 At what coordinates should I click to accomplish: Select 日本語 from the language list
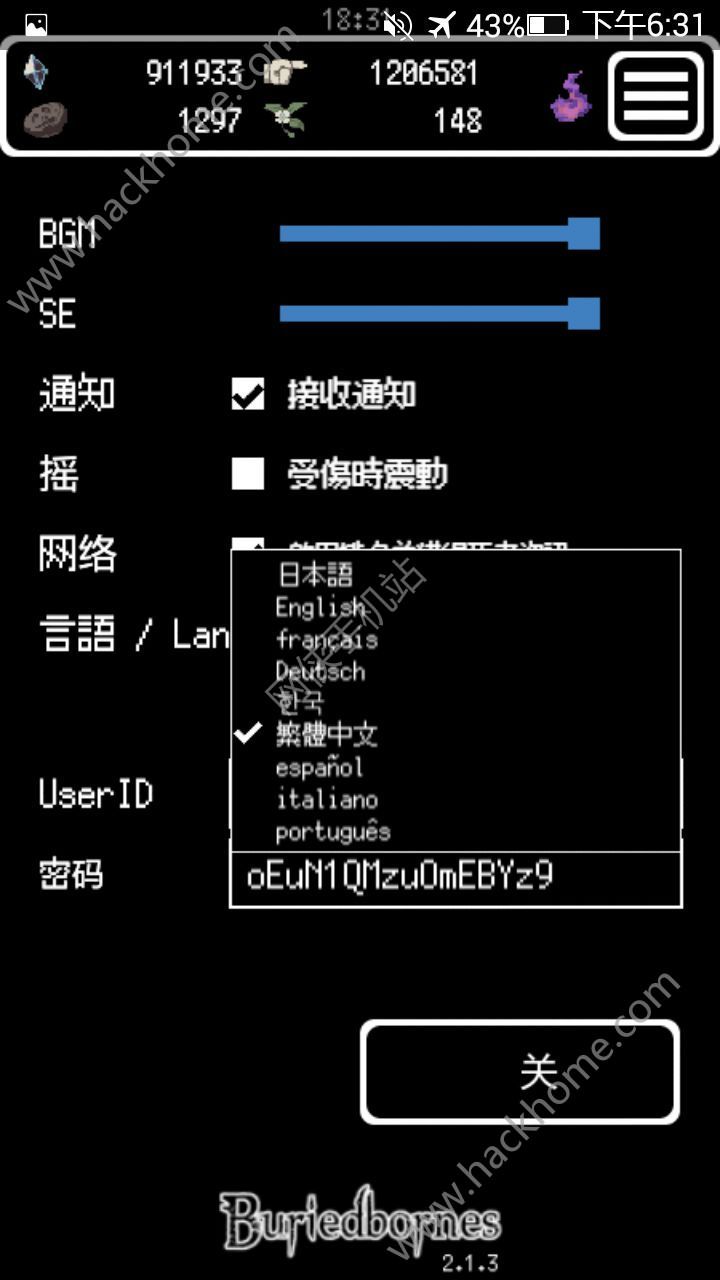pyautogui.click(x=315, y=575)
